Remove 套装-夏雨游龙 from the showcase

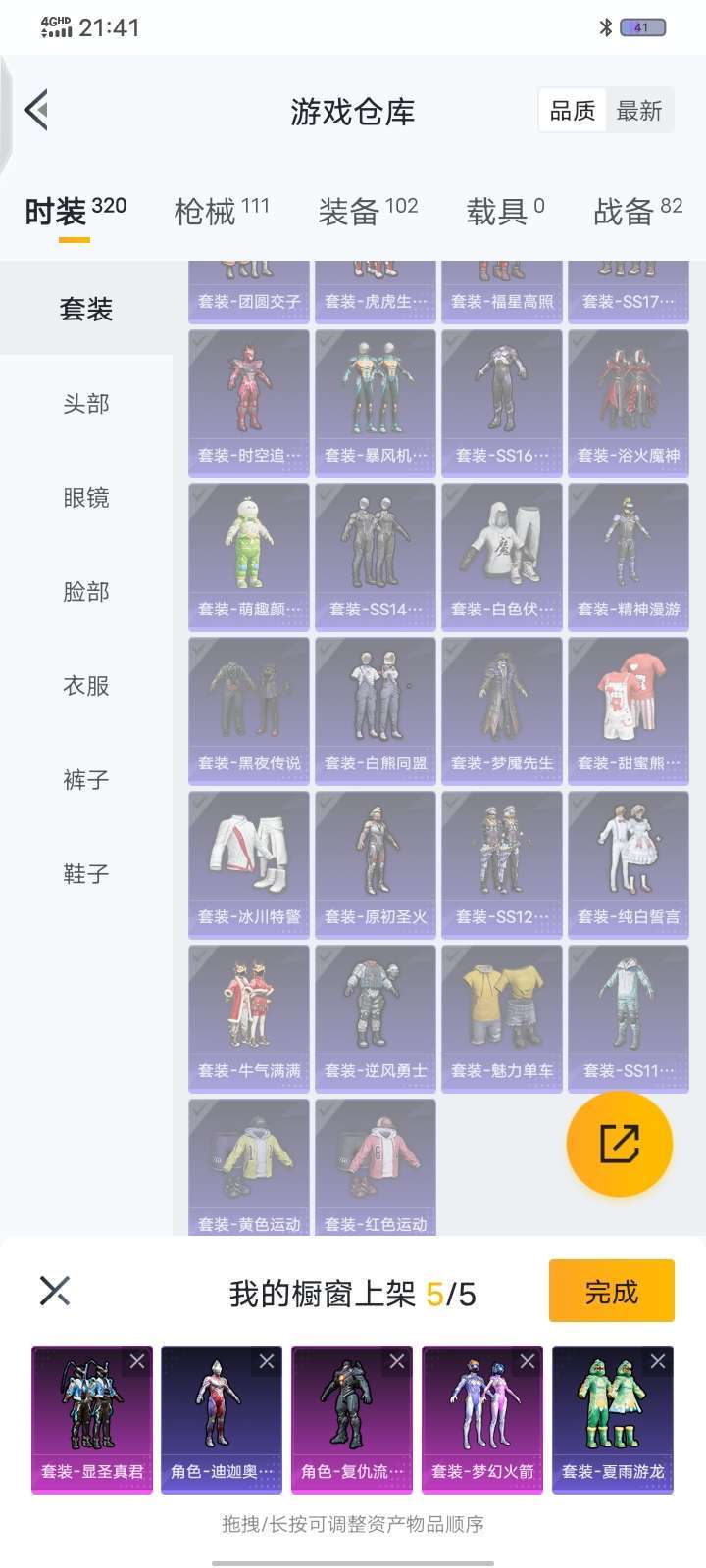pyautogui.click(x=658, y=1361)
